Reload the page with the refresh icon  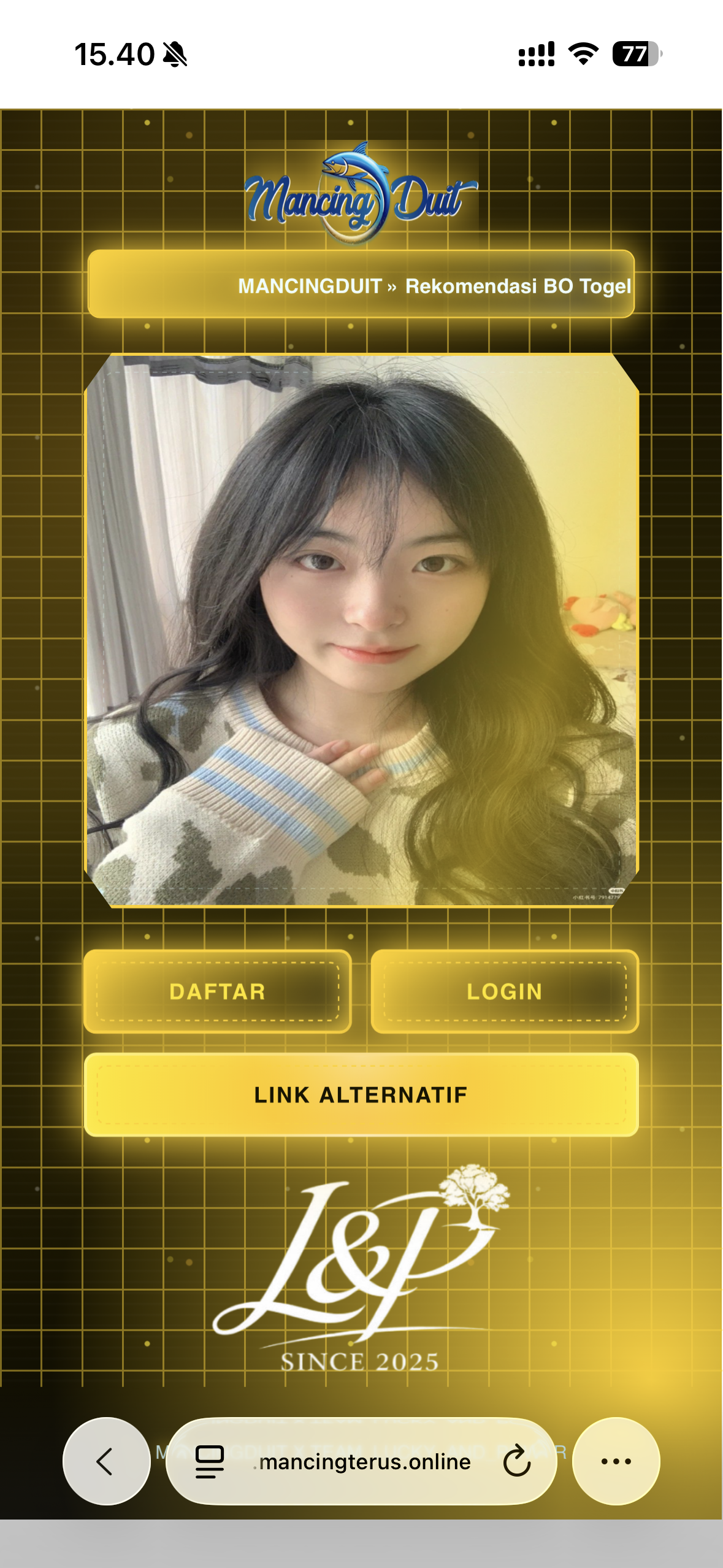(516, 1461)
